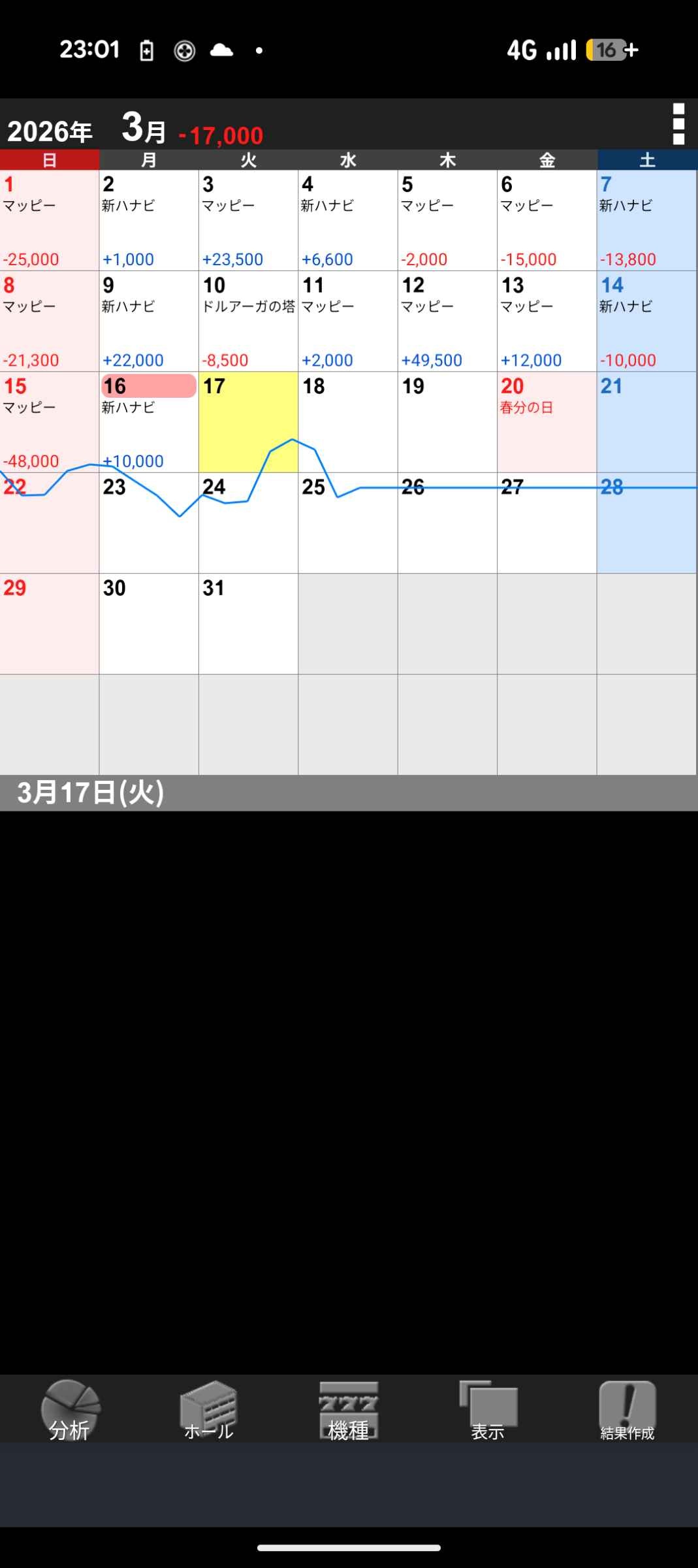Open March 9 with +22,000
698x1568 pixels.
point(149,321)
